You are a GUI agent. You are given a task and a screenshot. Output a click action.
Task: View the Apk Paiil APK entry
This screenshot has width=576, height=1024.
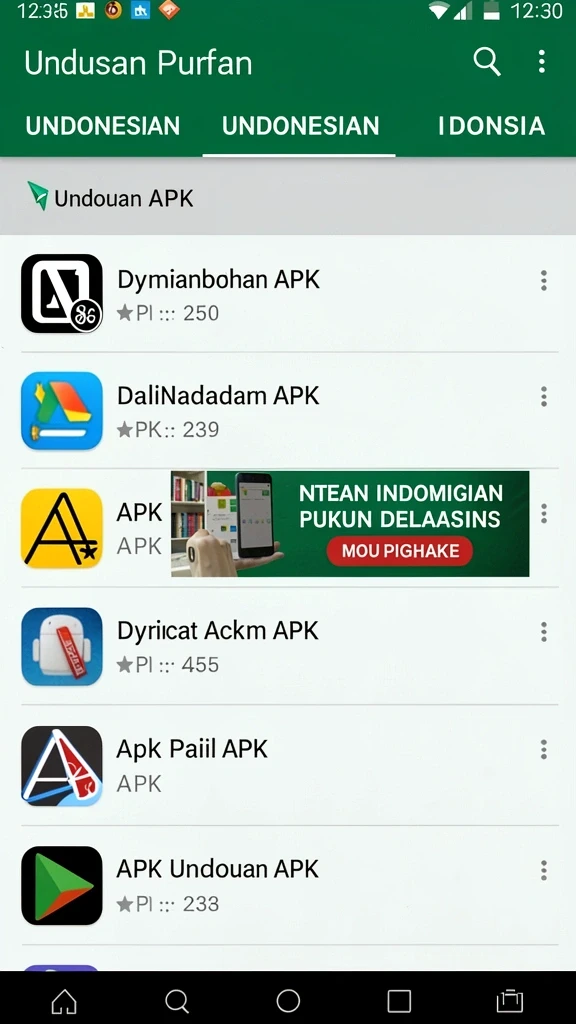coord(288,765)
